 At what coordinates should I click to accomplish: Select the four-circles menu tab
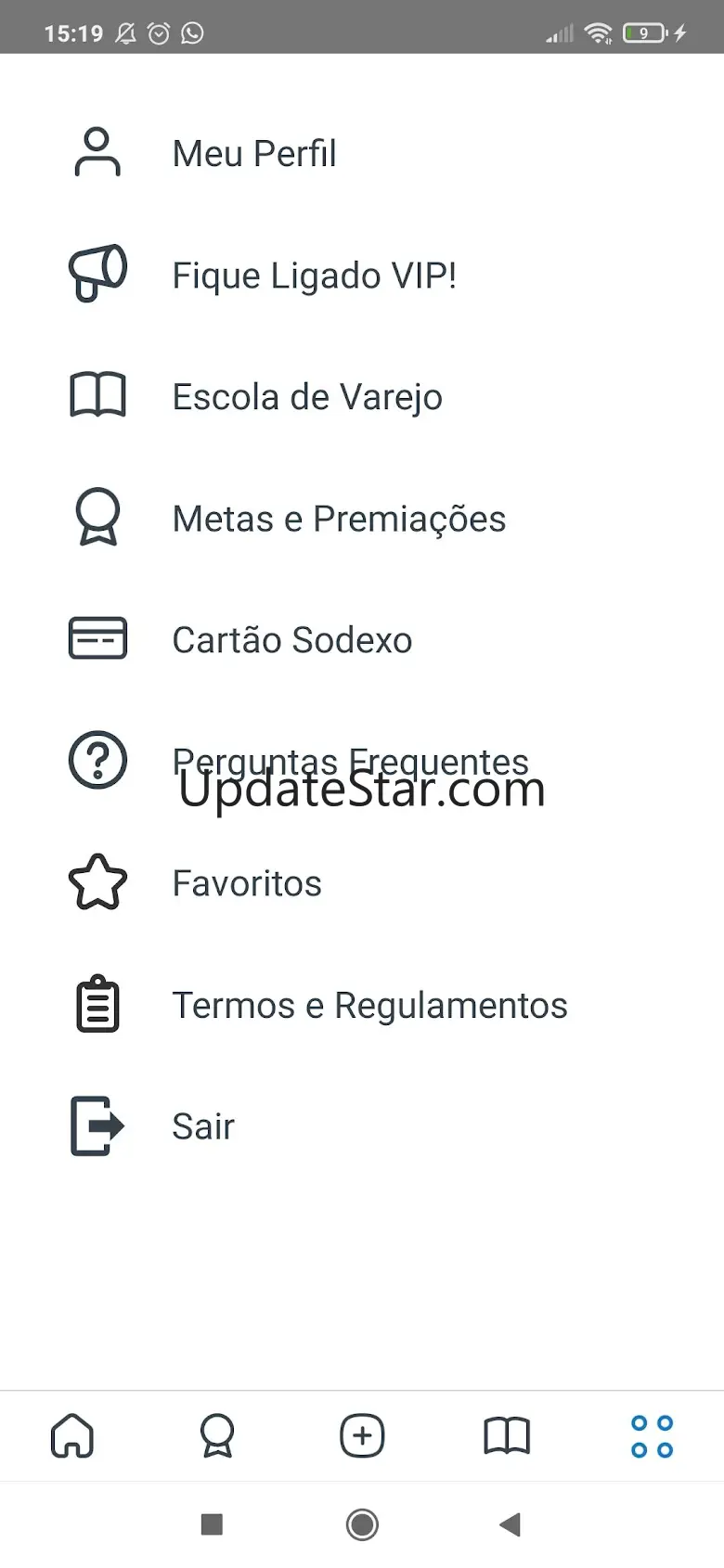pos(652,1435)
